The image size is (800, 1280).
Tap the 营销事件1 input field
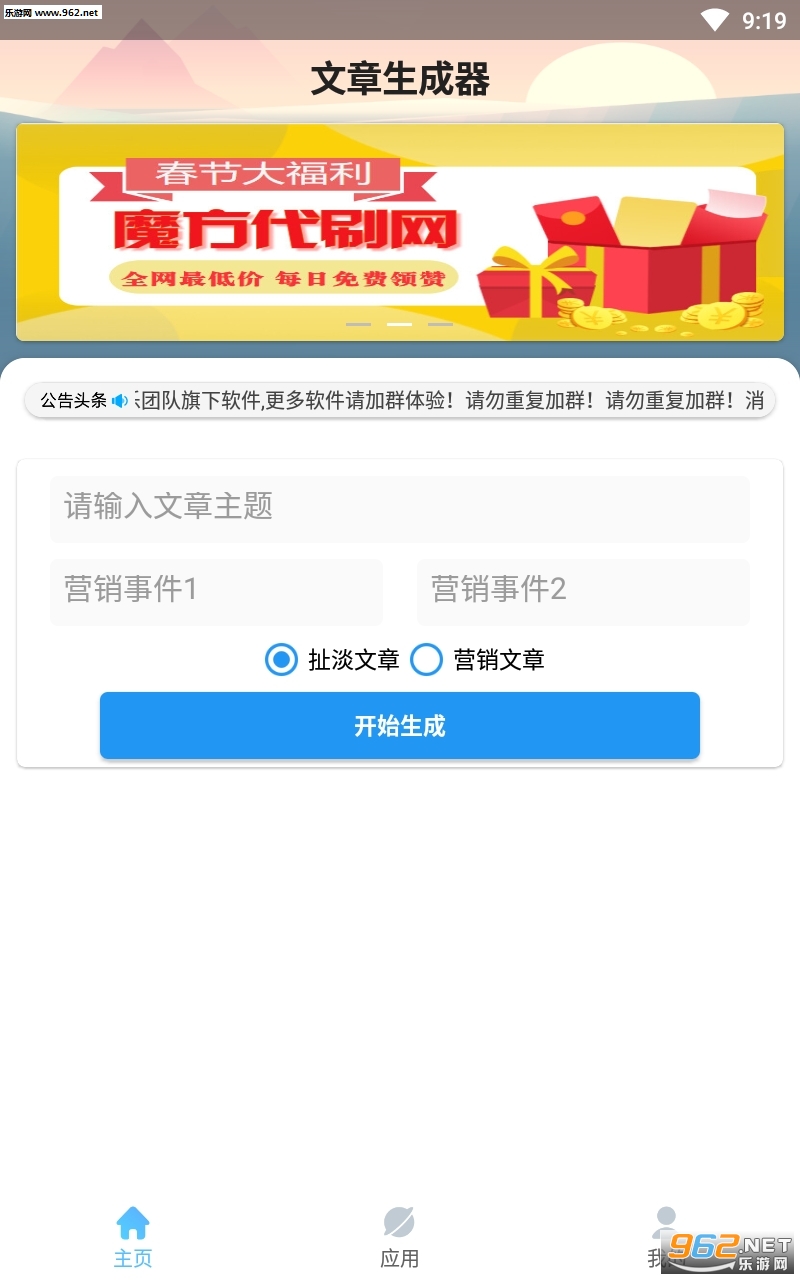(x=216, y=590)
